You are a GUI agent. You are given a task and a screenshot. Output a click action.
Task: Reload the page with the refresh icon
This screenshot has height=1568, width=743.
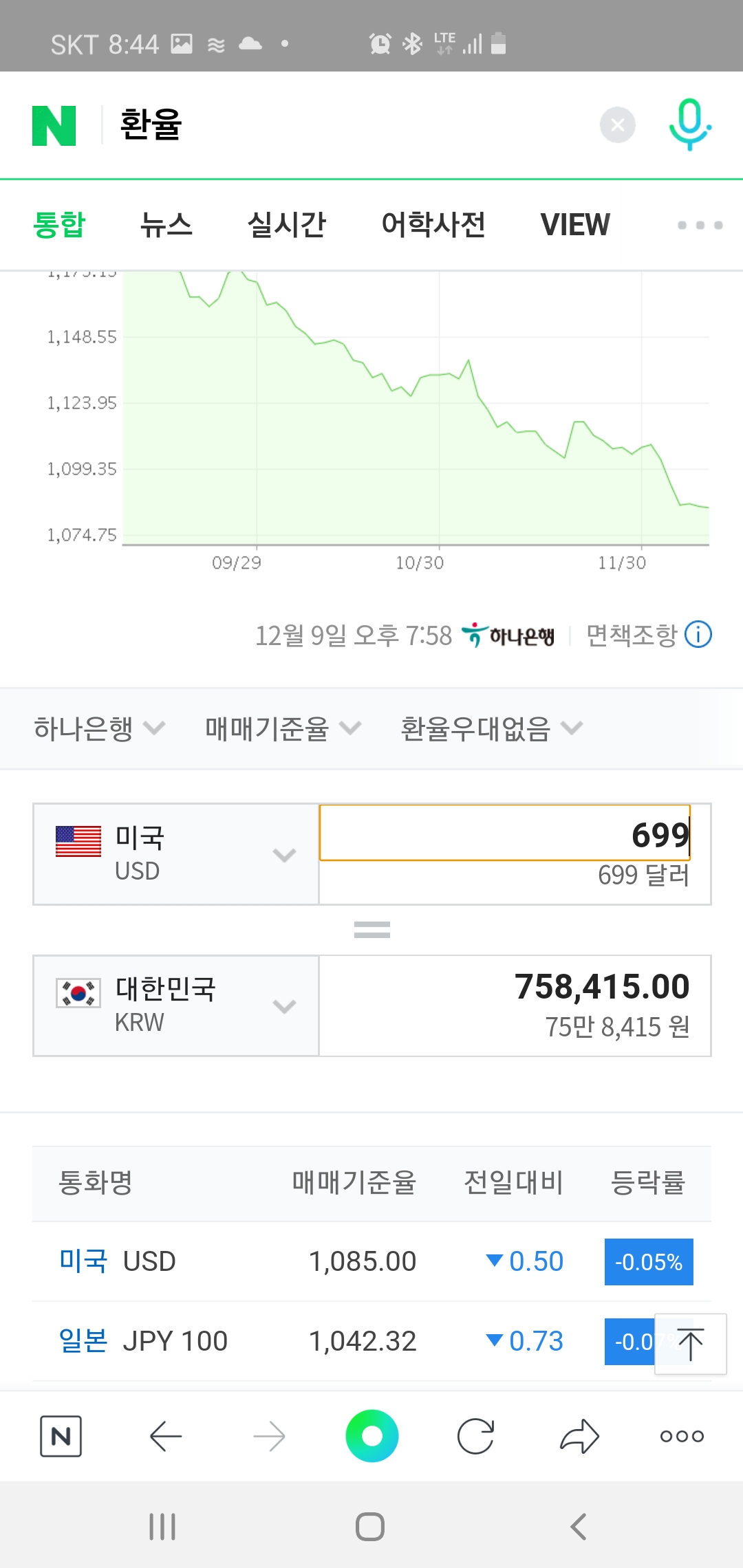pos(475,1436)
